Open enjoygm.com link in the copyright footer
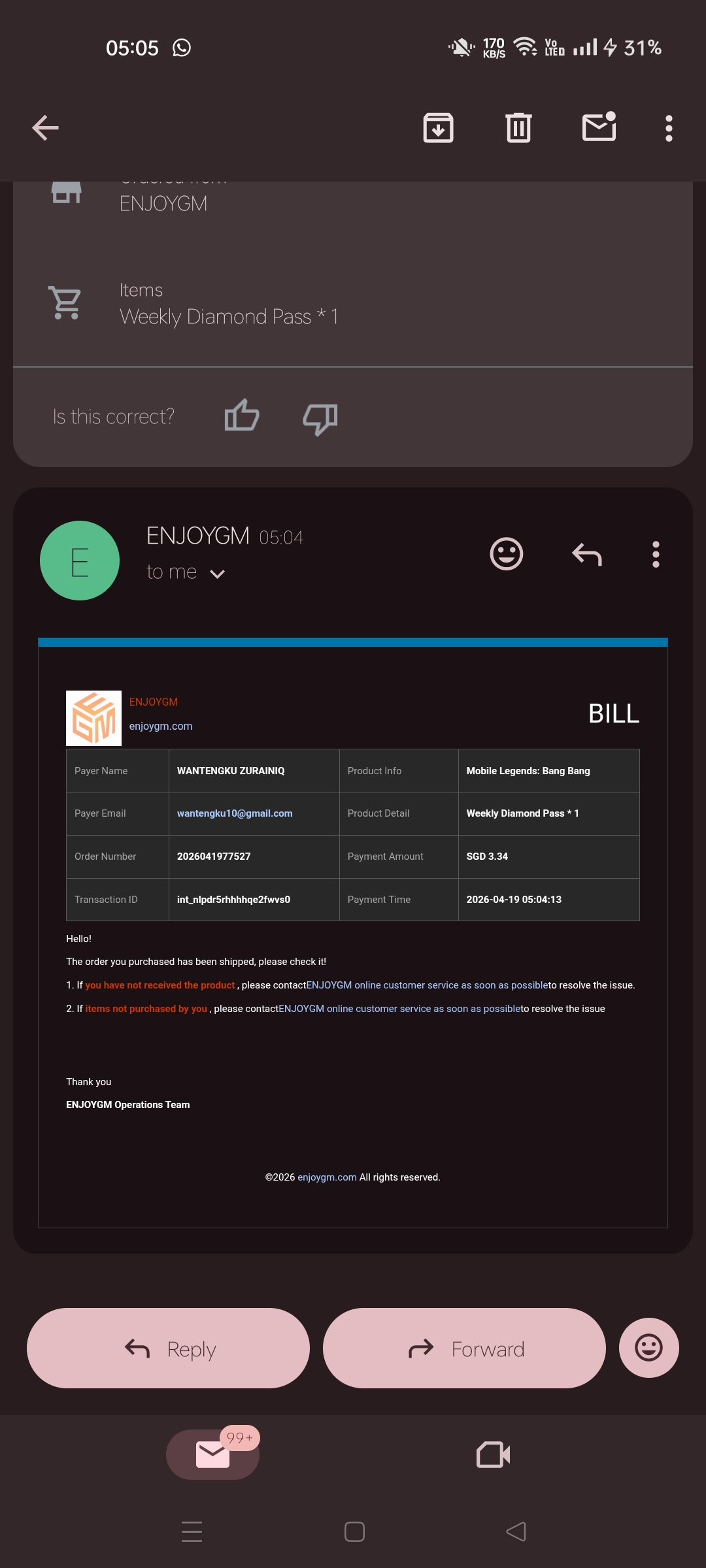The width and height of the screenshot is (706, 1568). pyautogui.click(x=327, y=1177)
